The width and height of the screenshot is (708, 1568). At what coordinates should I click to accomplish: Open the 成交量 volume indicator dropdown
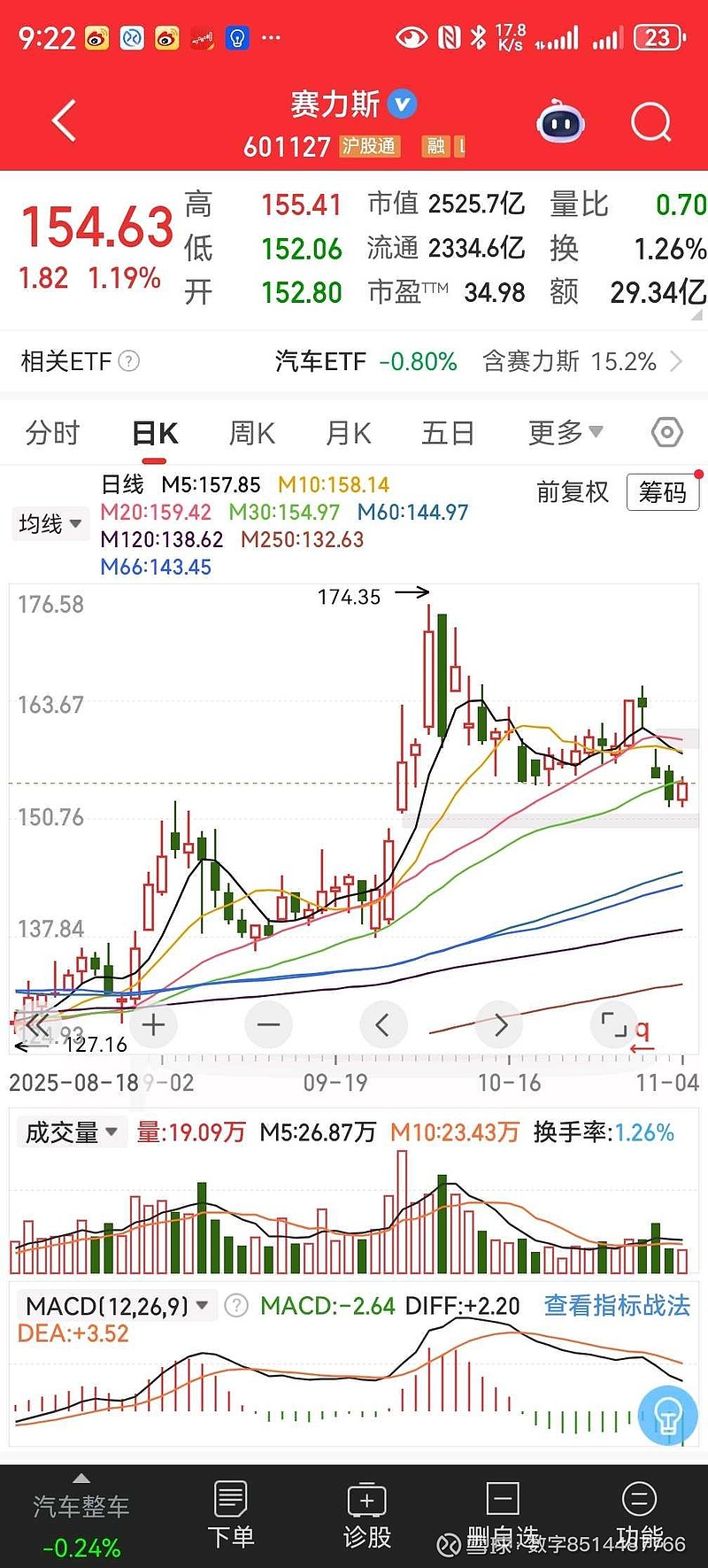point(71,1132)
